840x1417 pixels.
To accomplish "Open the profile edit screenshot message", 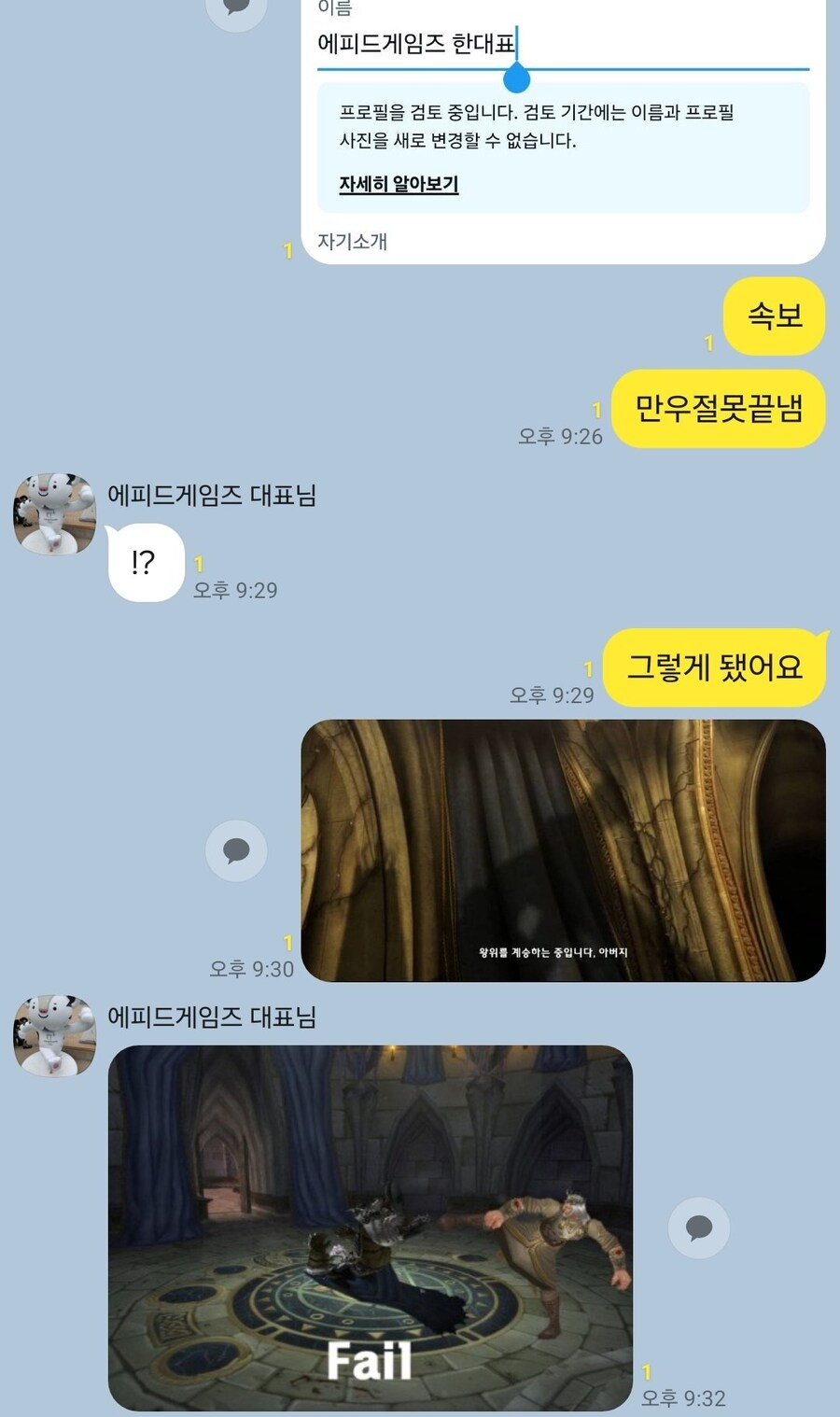I will [563, 132].
